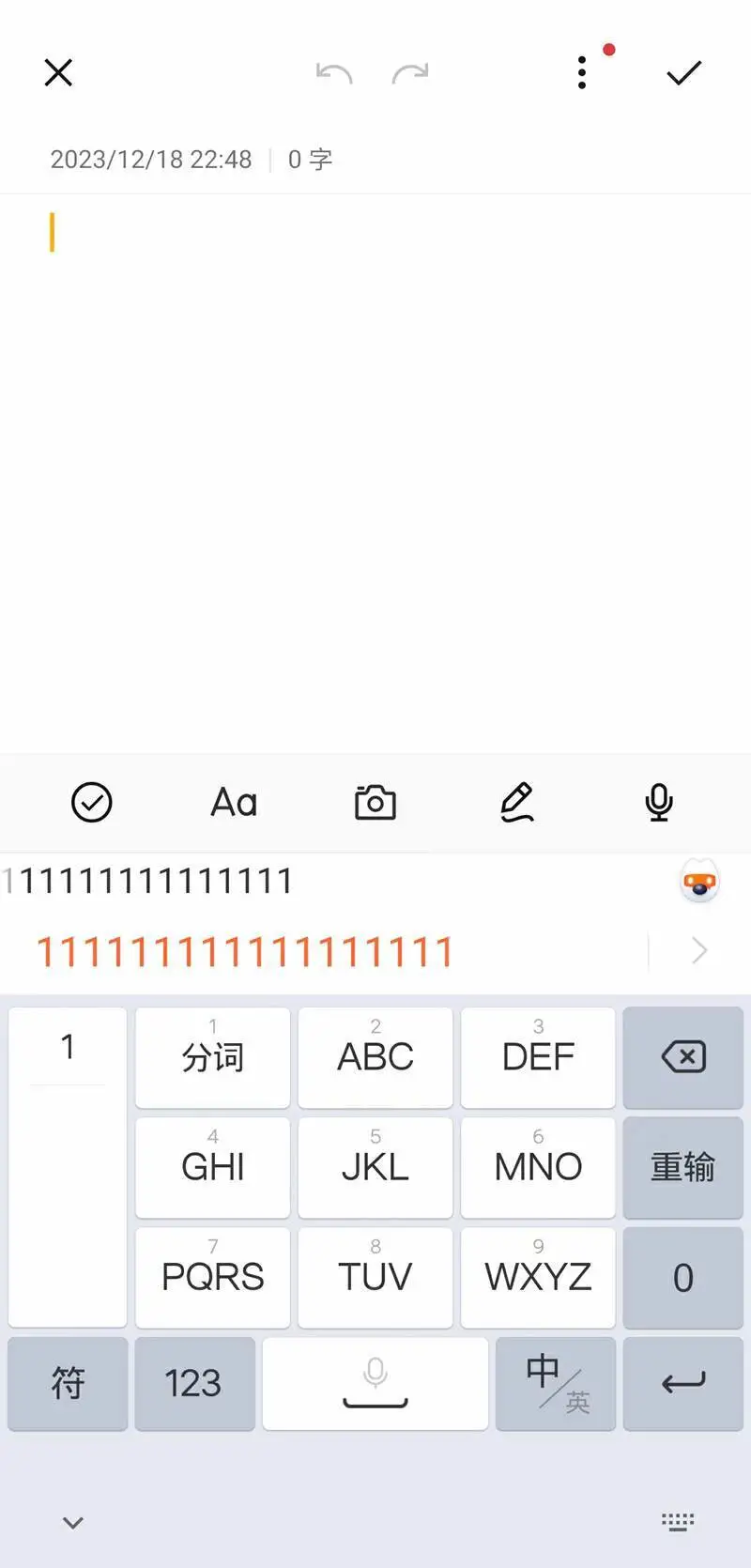Start voice recording in the note
This screenshot has width=751, height=1568.
(659, 802)
